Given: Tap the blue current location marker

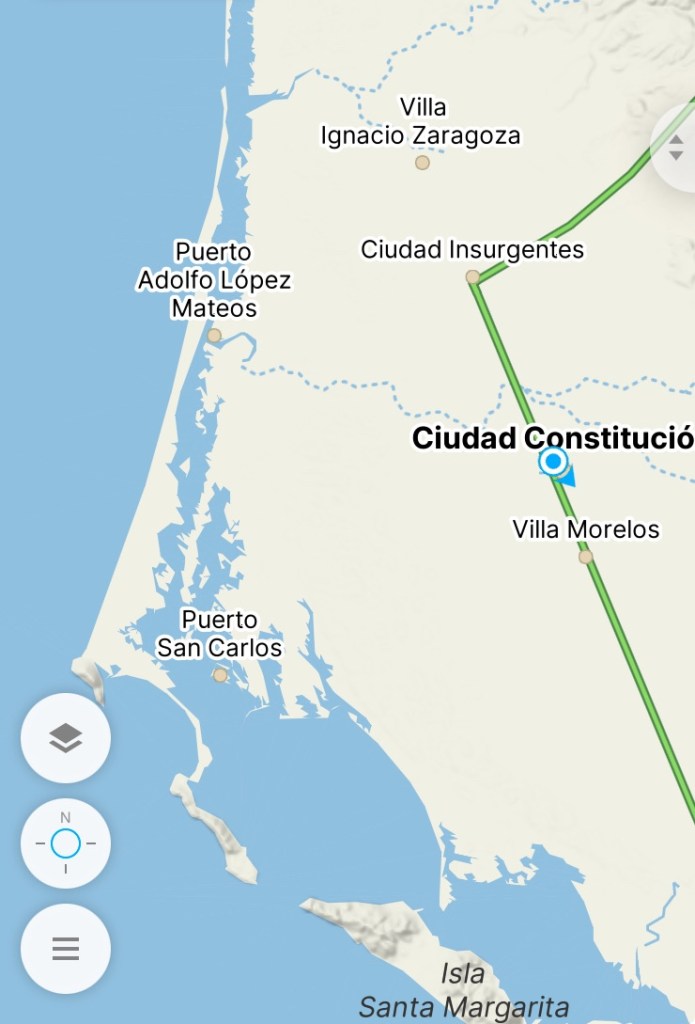Looking at the screenshot, I should 553,462.
